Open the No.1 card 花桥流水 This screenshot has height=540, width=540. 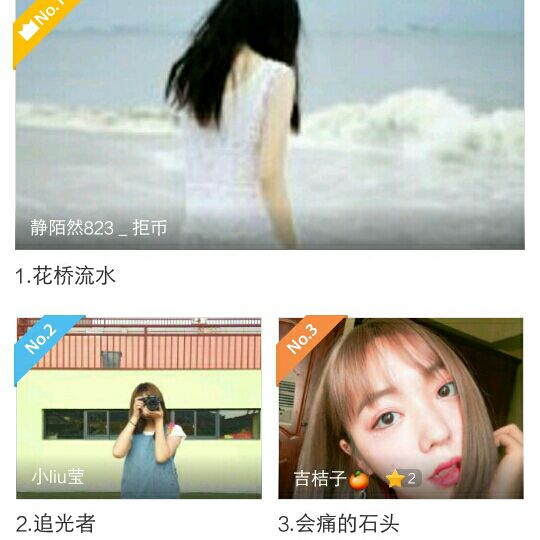click(270, 125)
